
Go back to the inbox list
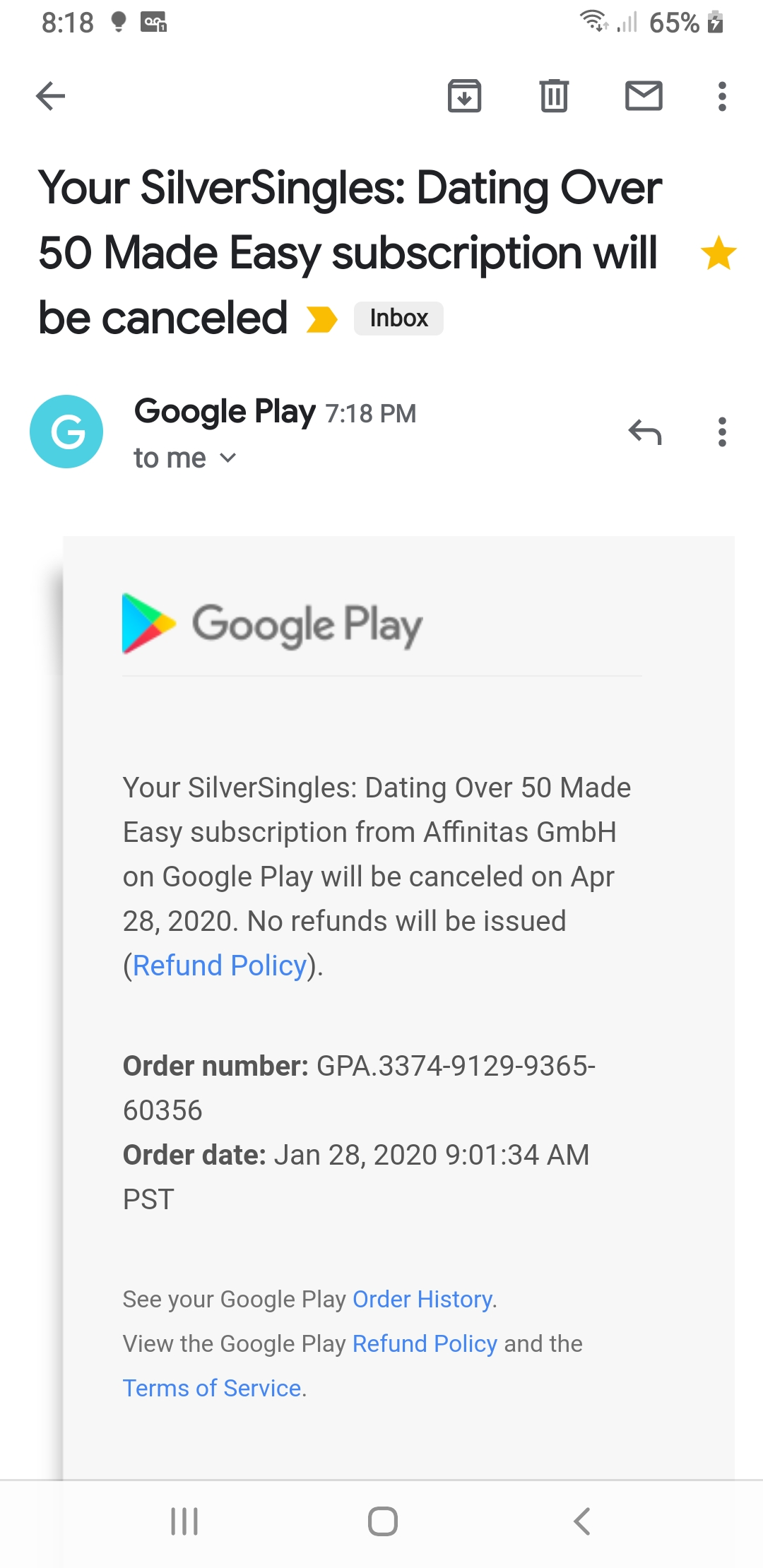(x=50, y=96)
